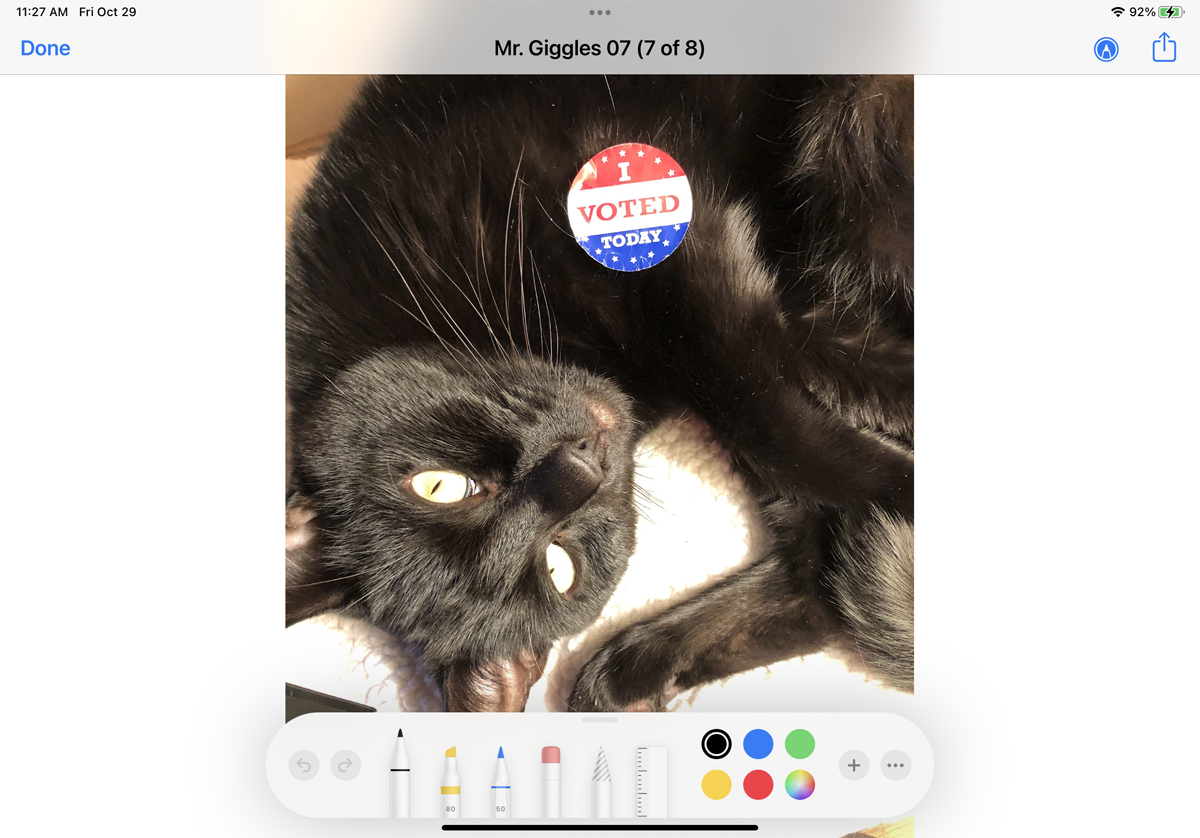
Task: Choose the red color swatch
Action: tap(758, 785)
